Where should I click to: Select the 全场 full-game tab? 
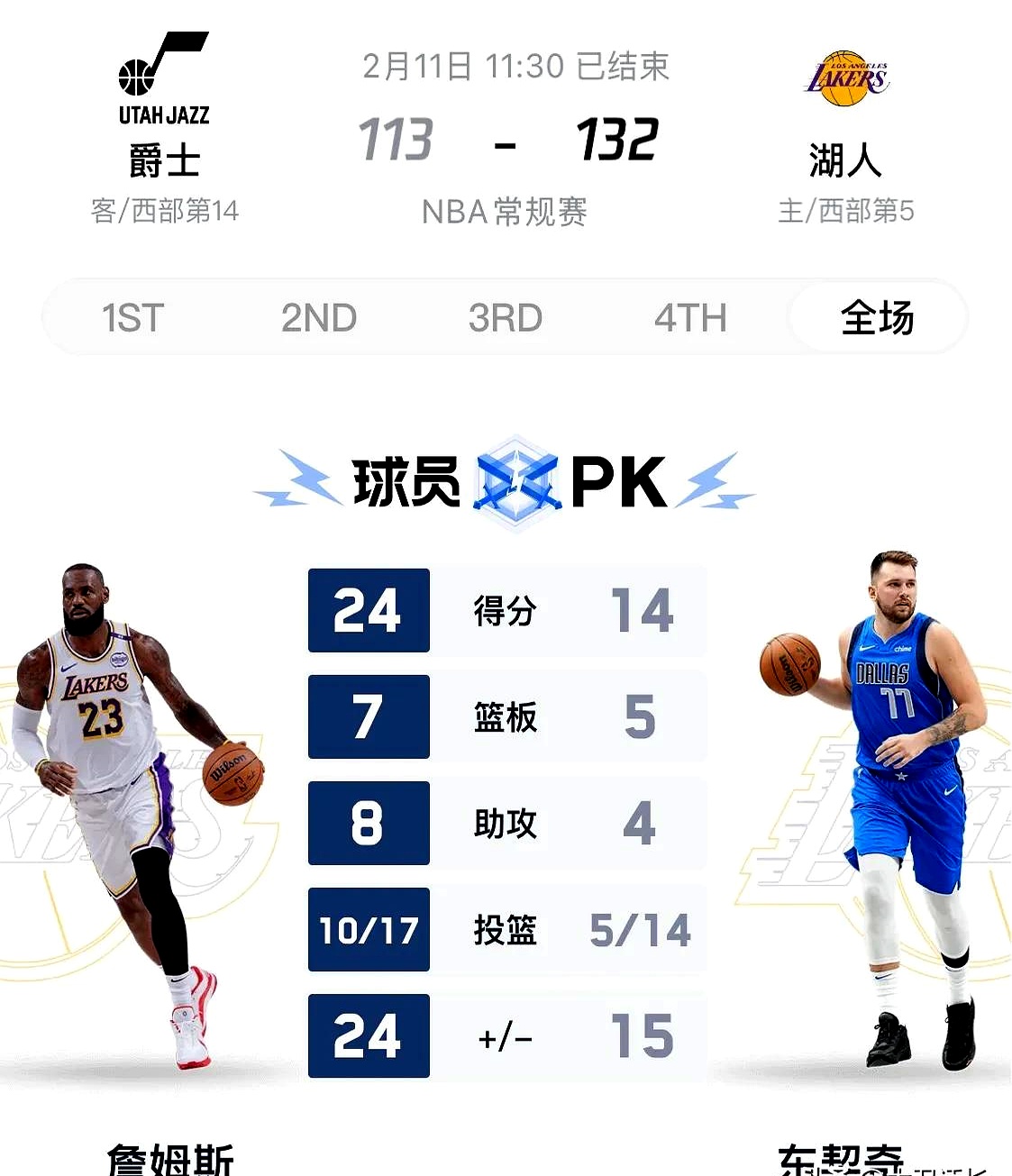pos(877,318)
